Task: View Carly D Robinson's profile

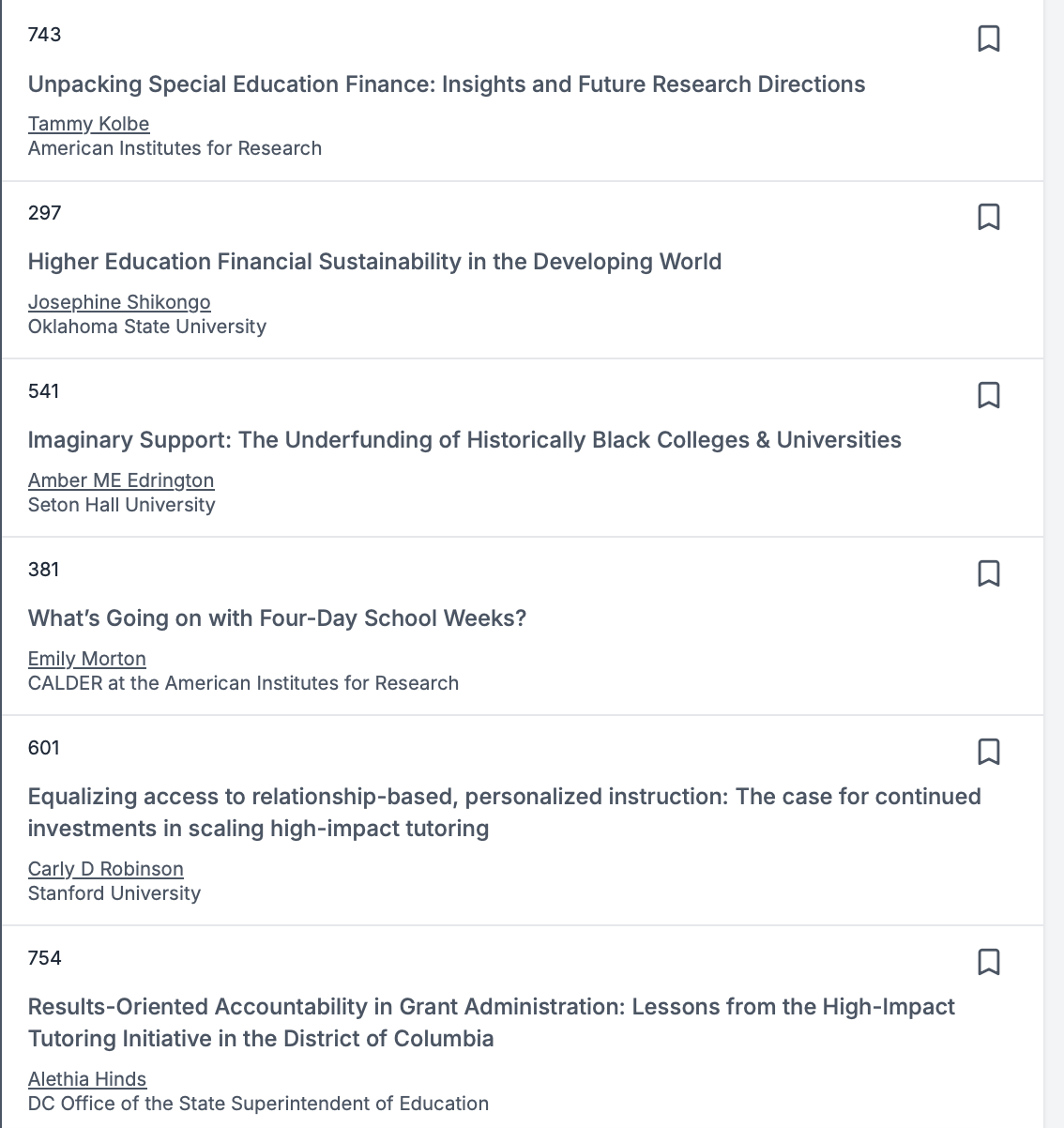Action: [x=106, y=869]
